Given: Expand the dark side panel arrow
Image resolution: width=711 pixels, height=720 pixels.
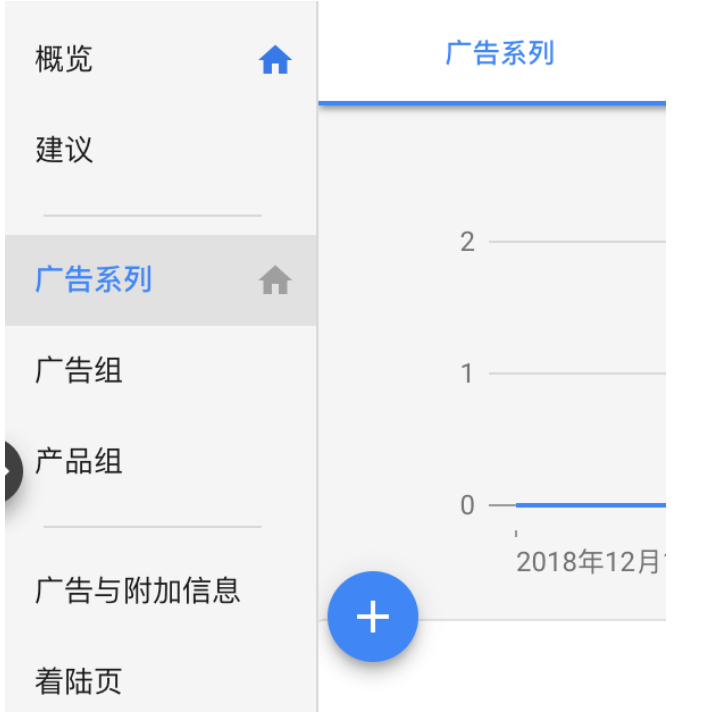Looking at the screenshot, I should tap(10, 469).
